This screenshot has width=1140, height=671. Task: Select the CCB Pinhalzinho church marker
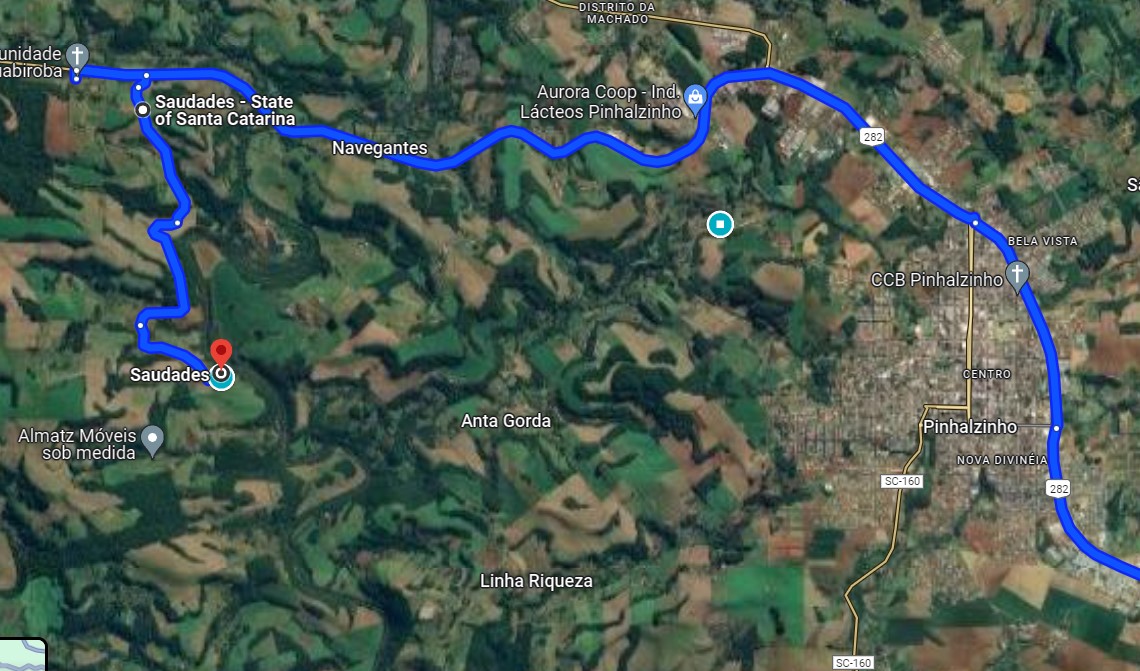[1017, 275]
